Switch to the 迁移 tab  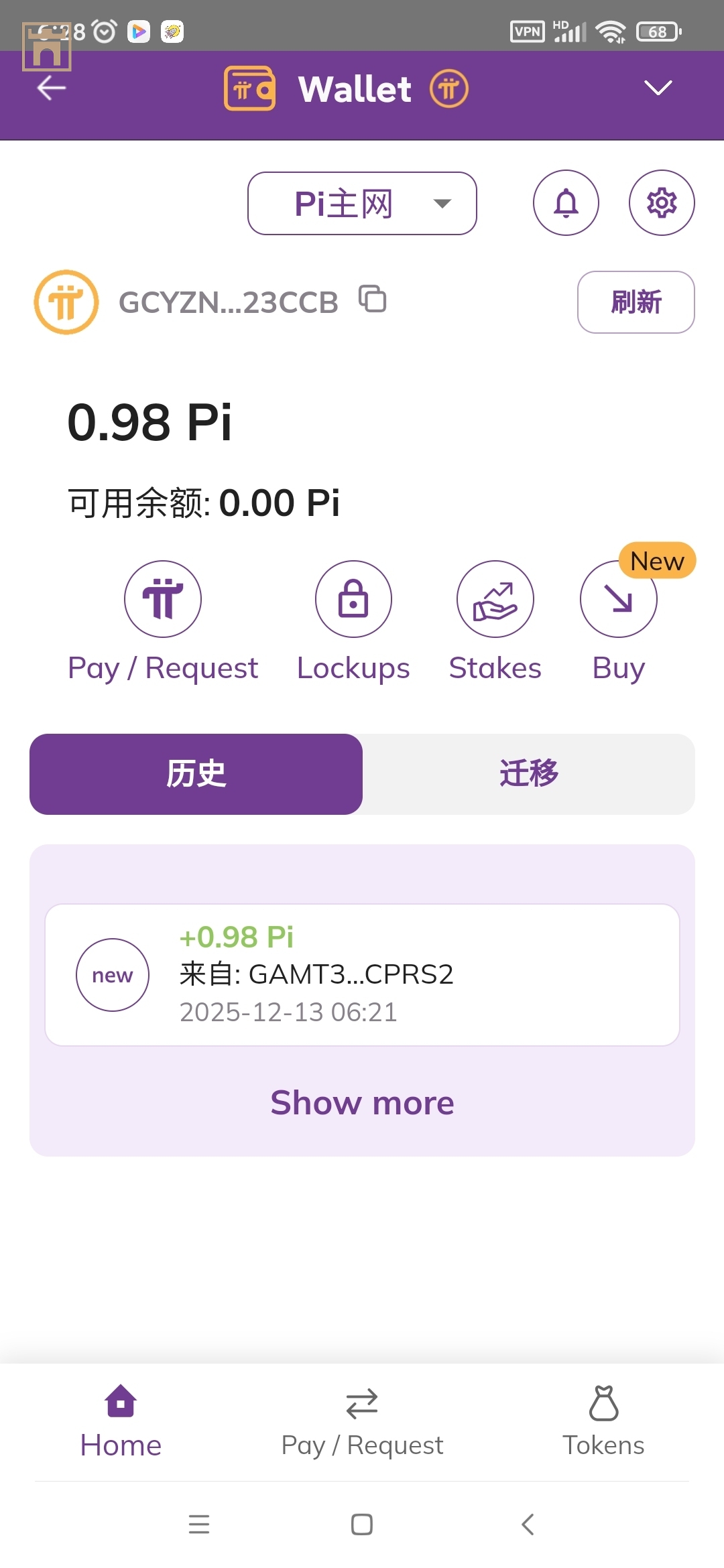point(528,774)
